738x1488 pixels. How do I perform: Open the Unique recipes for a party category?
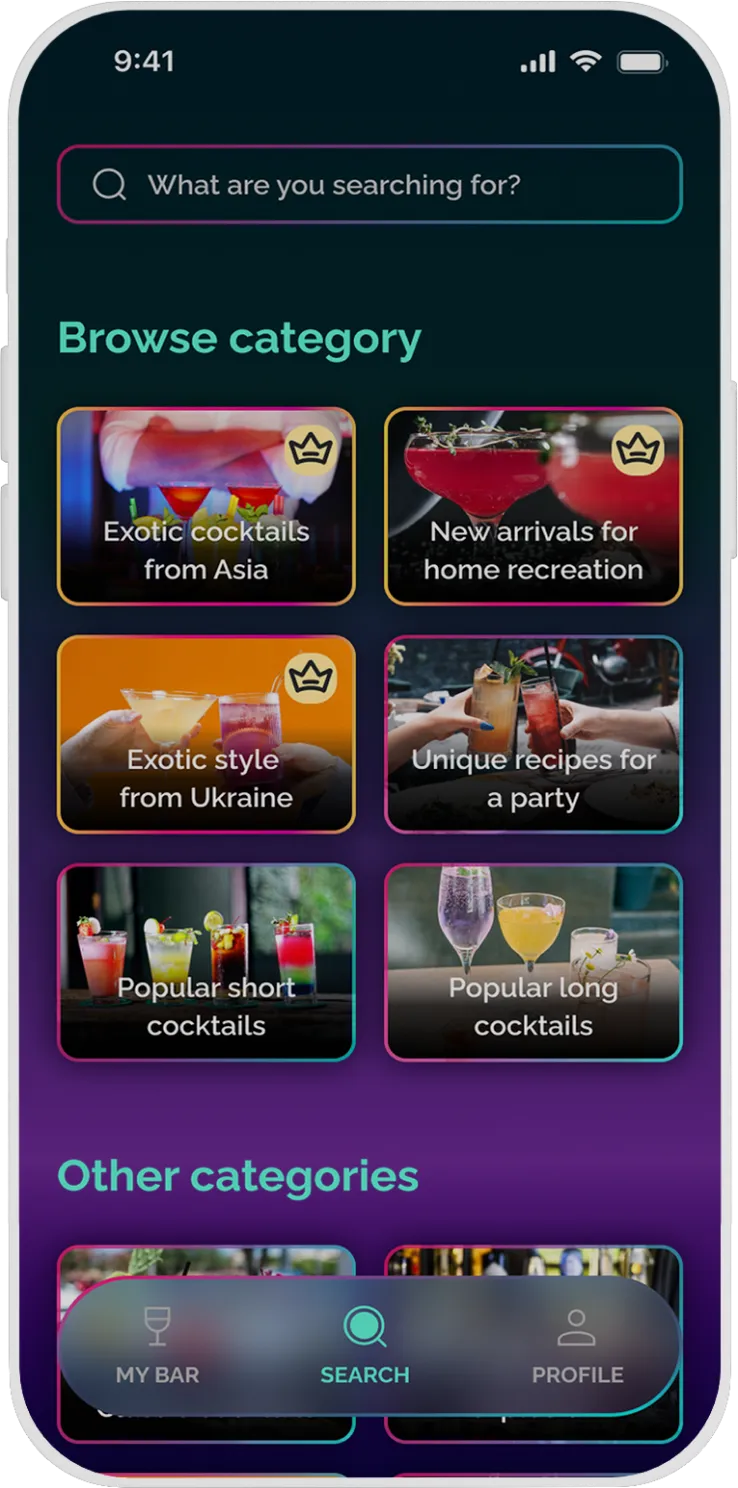coord(534,735)
